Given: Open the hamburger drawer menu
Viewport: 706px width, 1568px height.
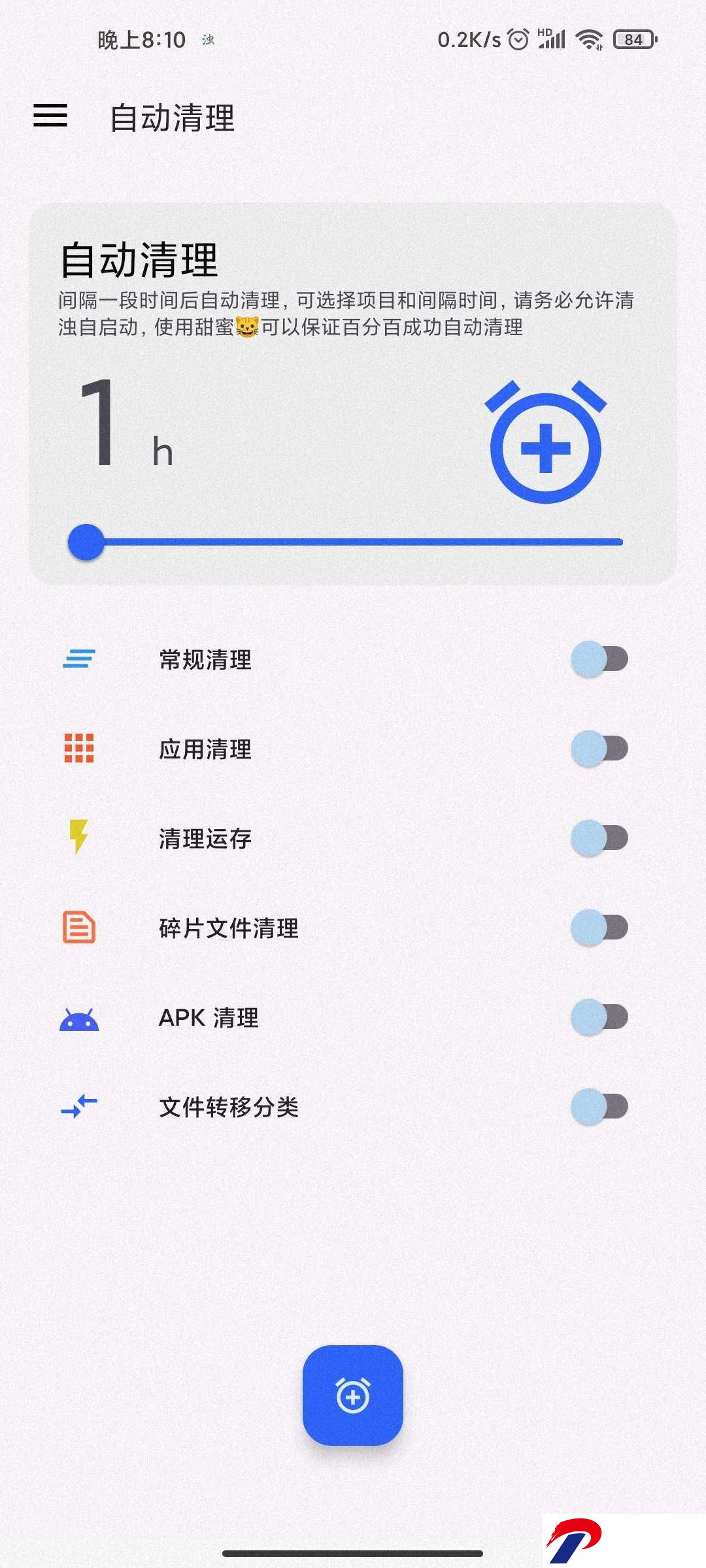Looking at the screenshot, I should pyautogui.click(x=50, y=116).
